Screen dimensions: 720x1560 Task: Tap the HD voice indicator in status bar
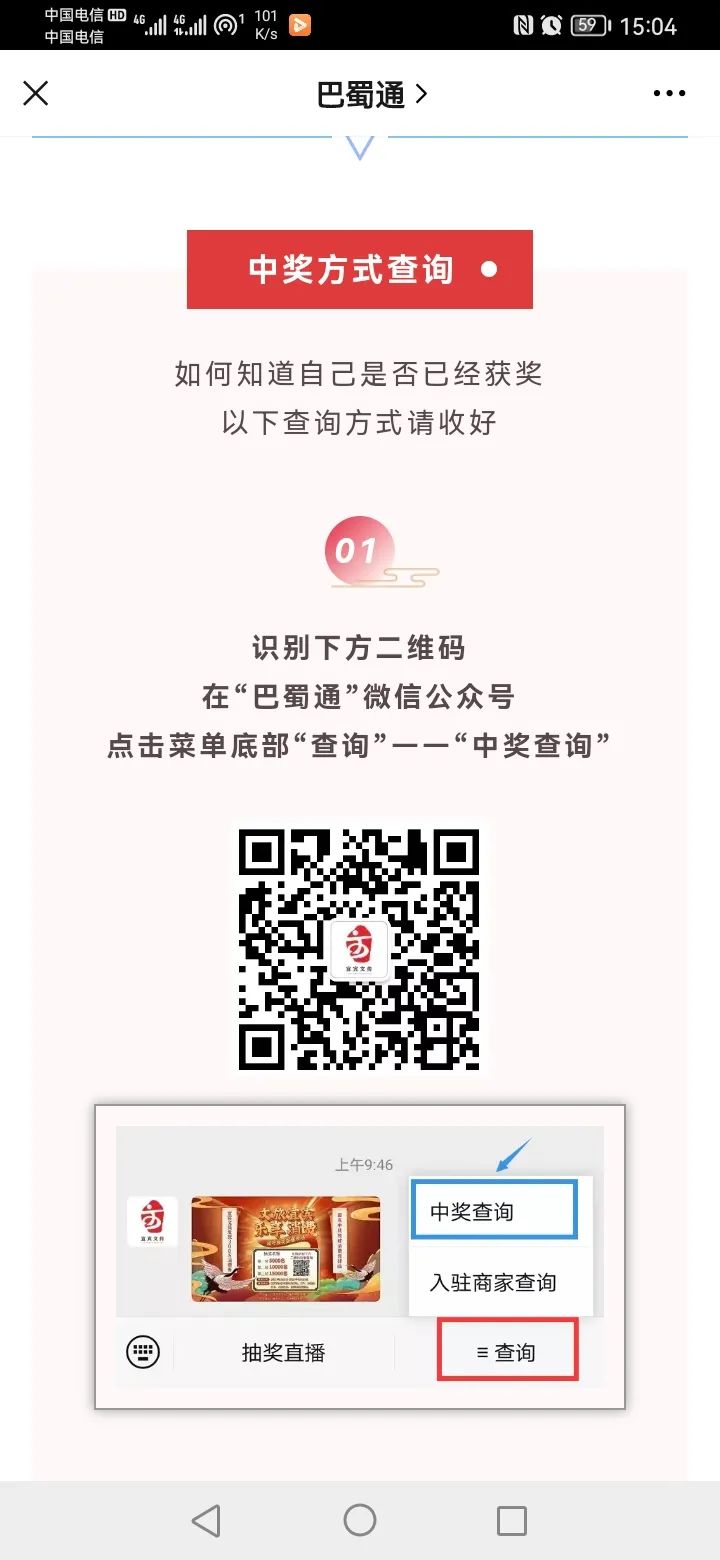pyautogui.click(x=117, y=15)
